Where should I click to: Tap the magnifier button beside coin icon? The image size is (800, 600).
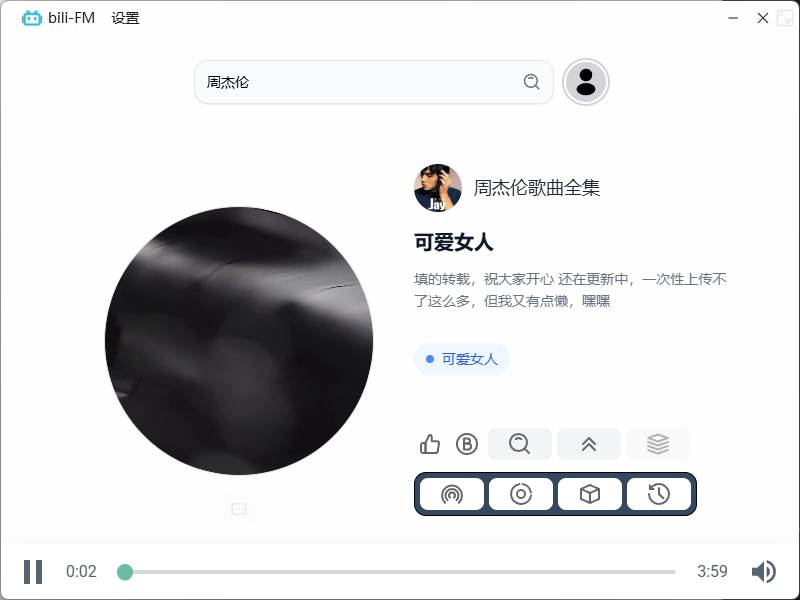(x=520, y=444)
